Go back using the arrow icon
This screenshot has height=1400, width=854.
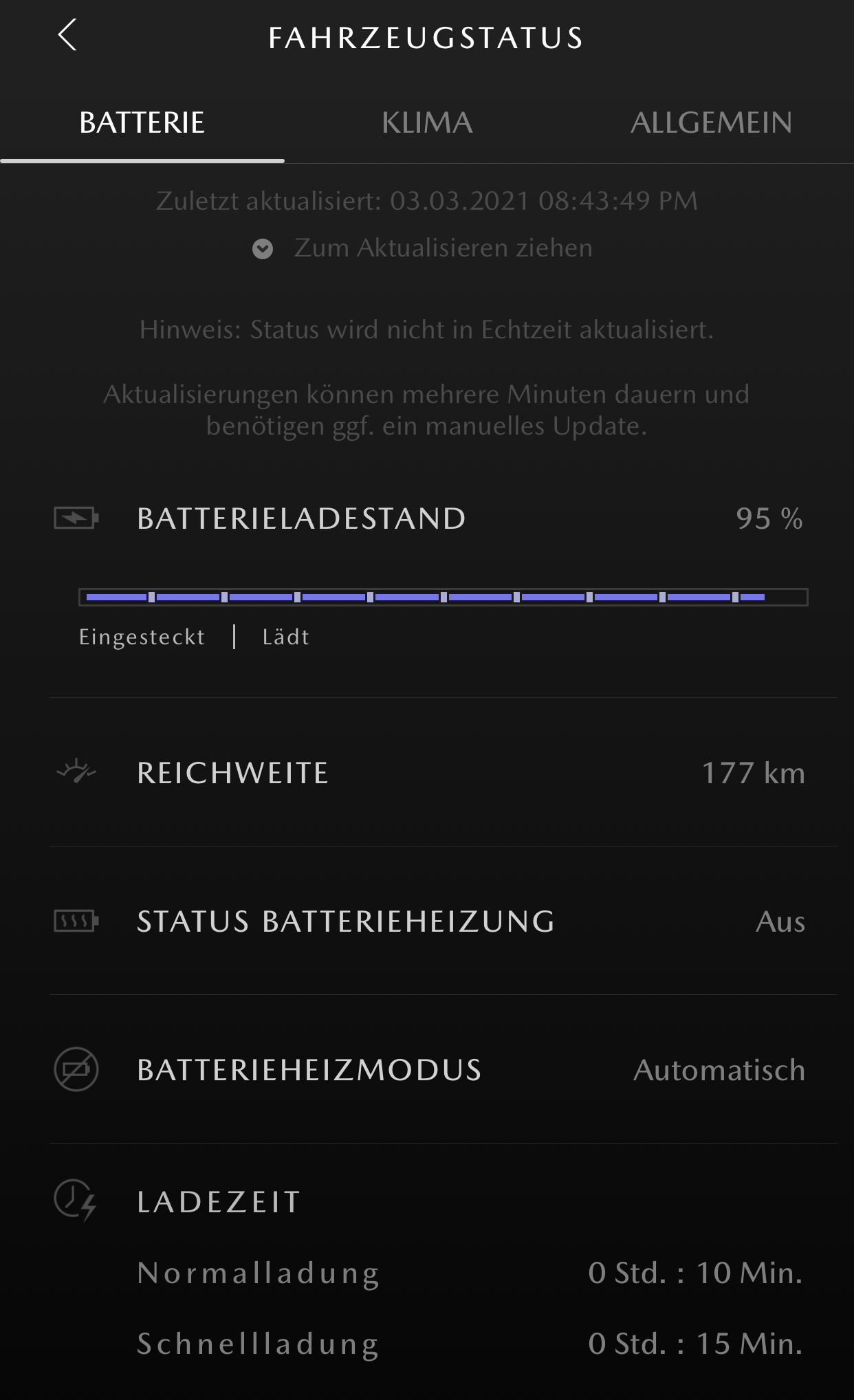pyautogui.click(x=67, y=35)
